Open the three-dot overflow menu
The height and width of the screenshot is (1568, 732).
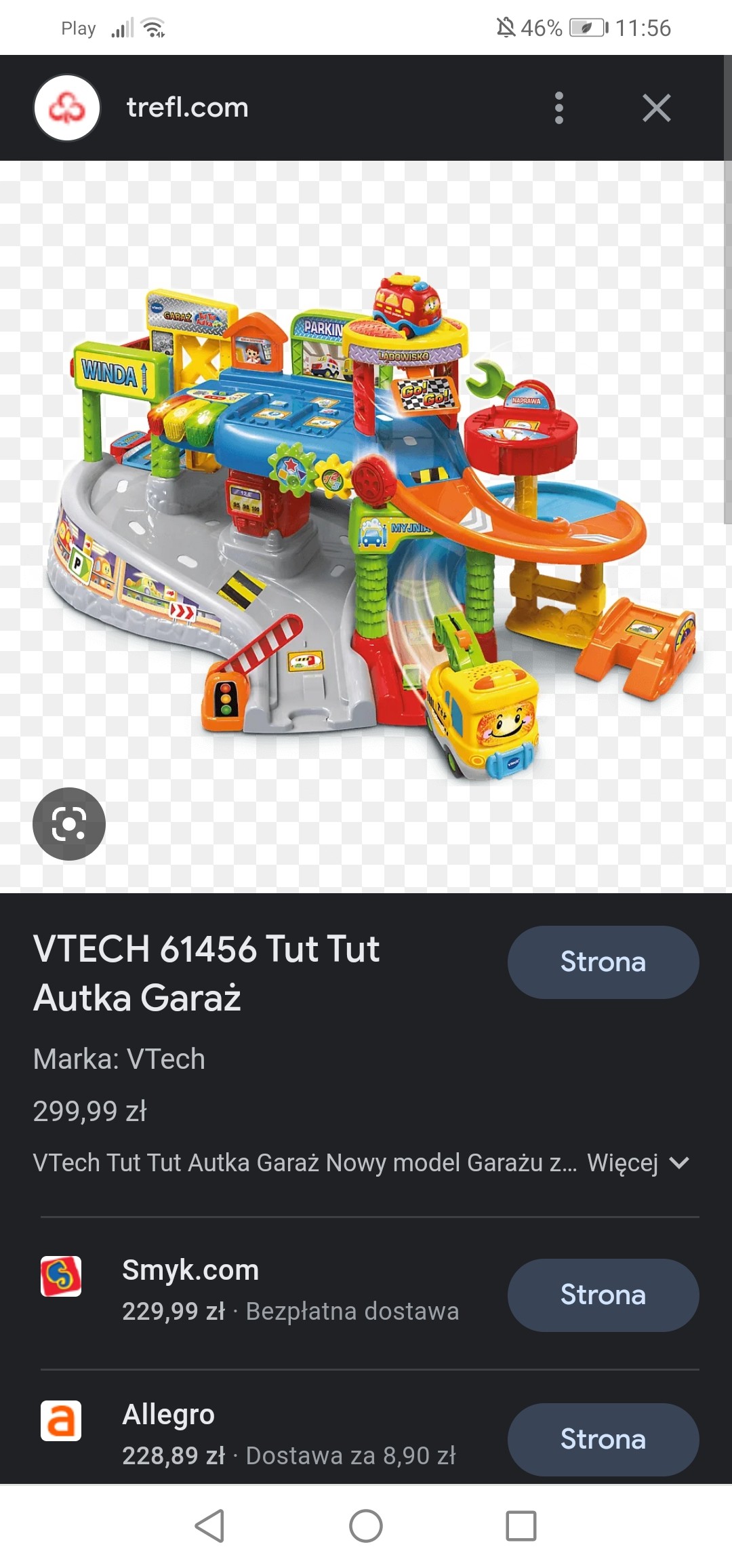[x=558, y=108]
